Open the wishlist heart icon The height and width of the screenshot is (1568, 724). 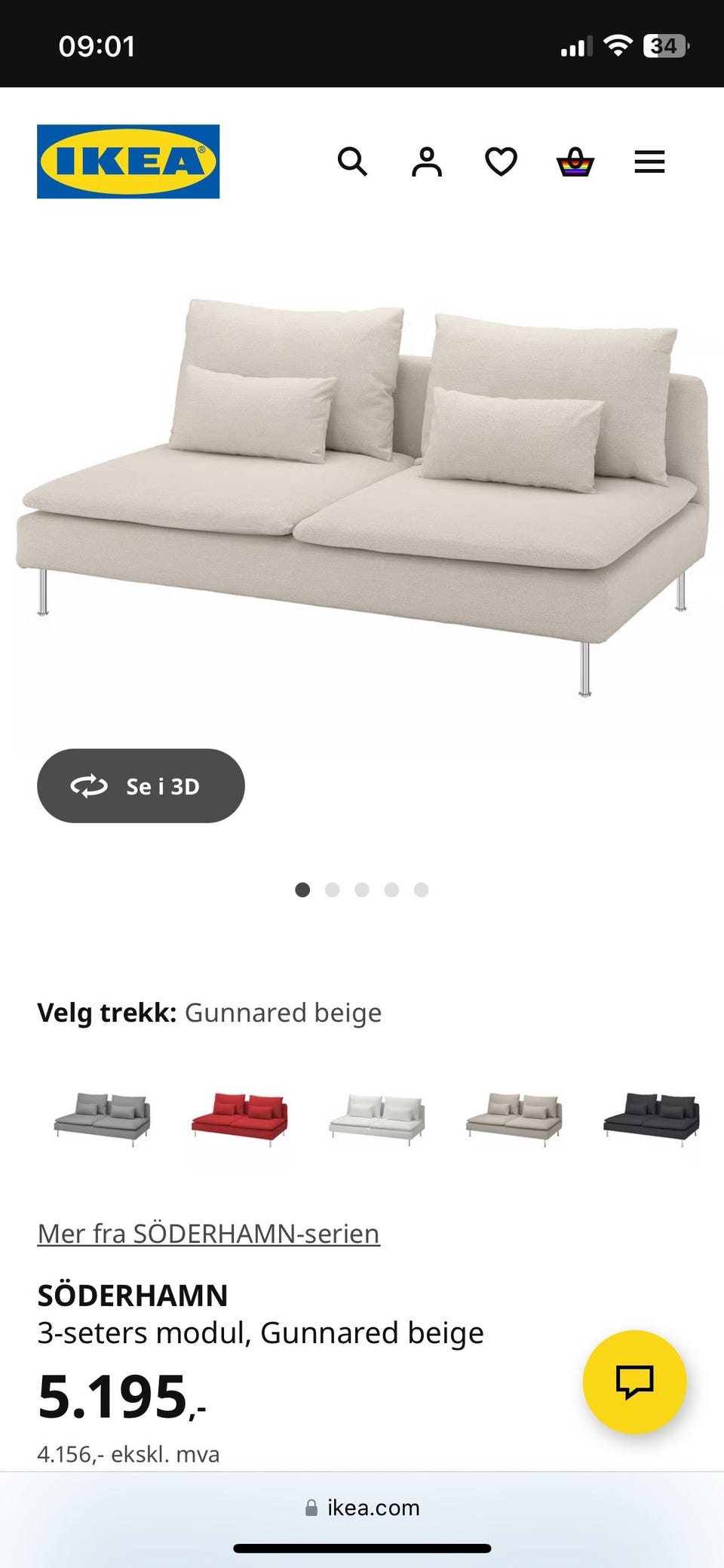coord(500,161)
